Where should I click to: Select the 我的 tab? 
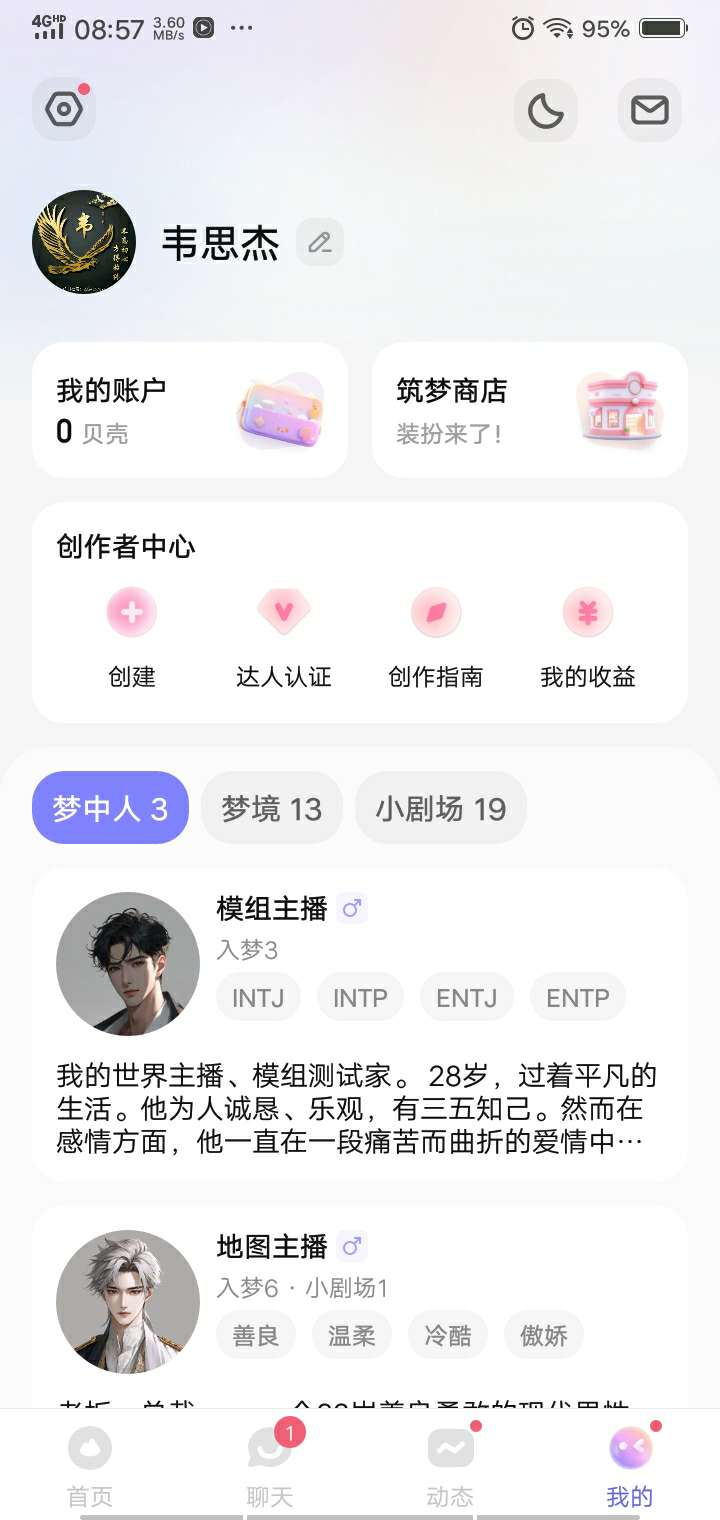[630, 1466]
